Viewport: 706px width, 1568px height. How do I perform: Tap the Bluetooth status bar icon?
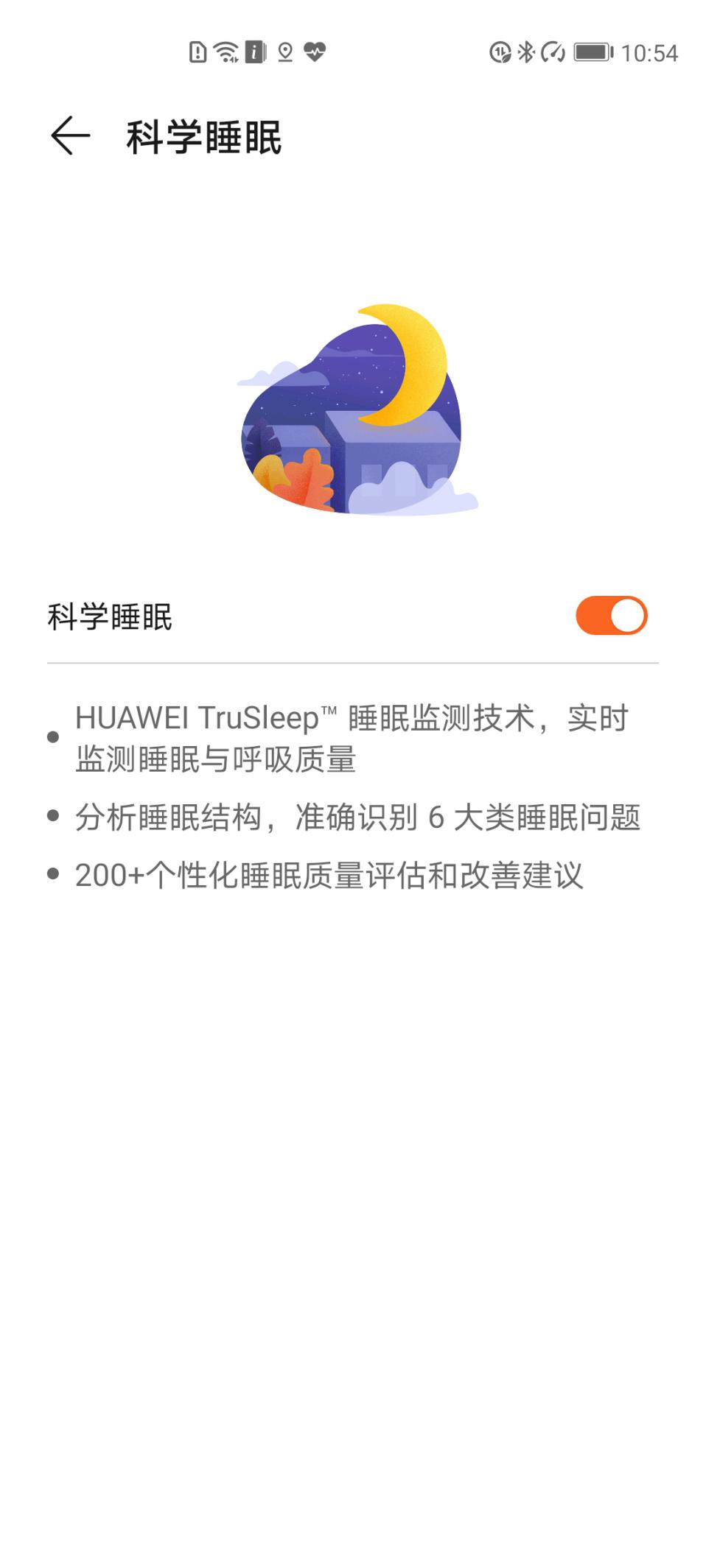point(525,52)
